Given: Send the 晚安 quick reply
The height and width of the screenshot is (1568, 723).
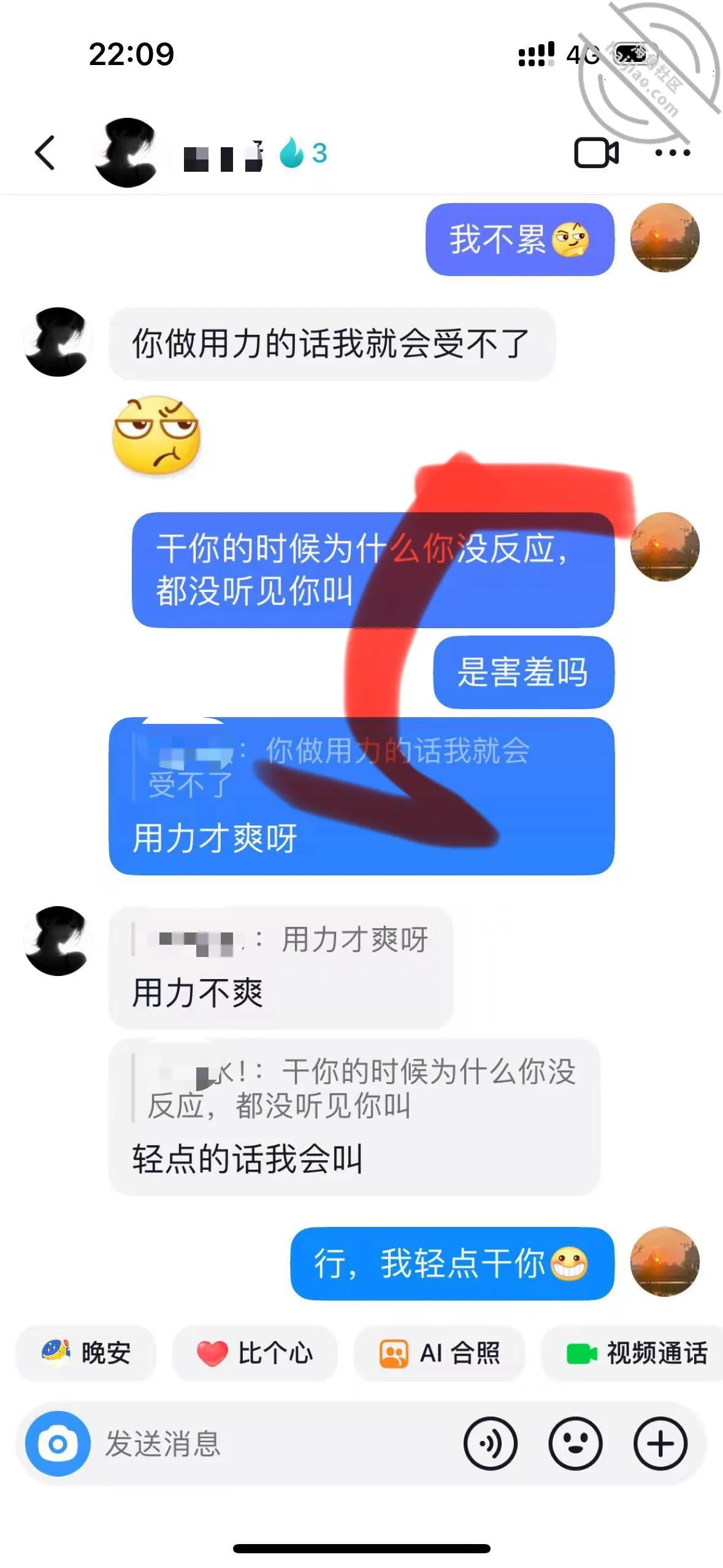Looking at the screenshot, I should click(86, 1353).
